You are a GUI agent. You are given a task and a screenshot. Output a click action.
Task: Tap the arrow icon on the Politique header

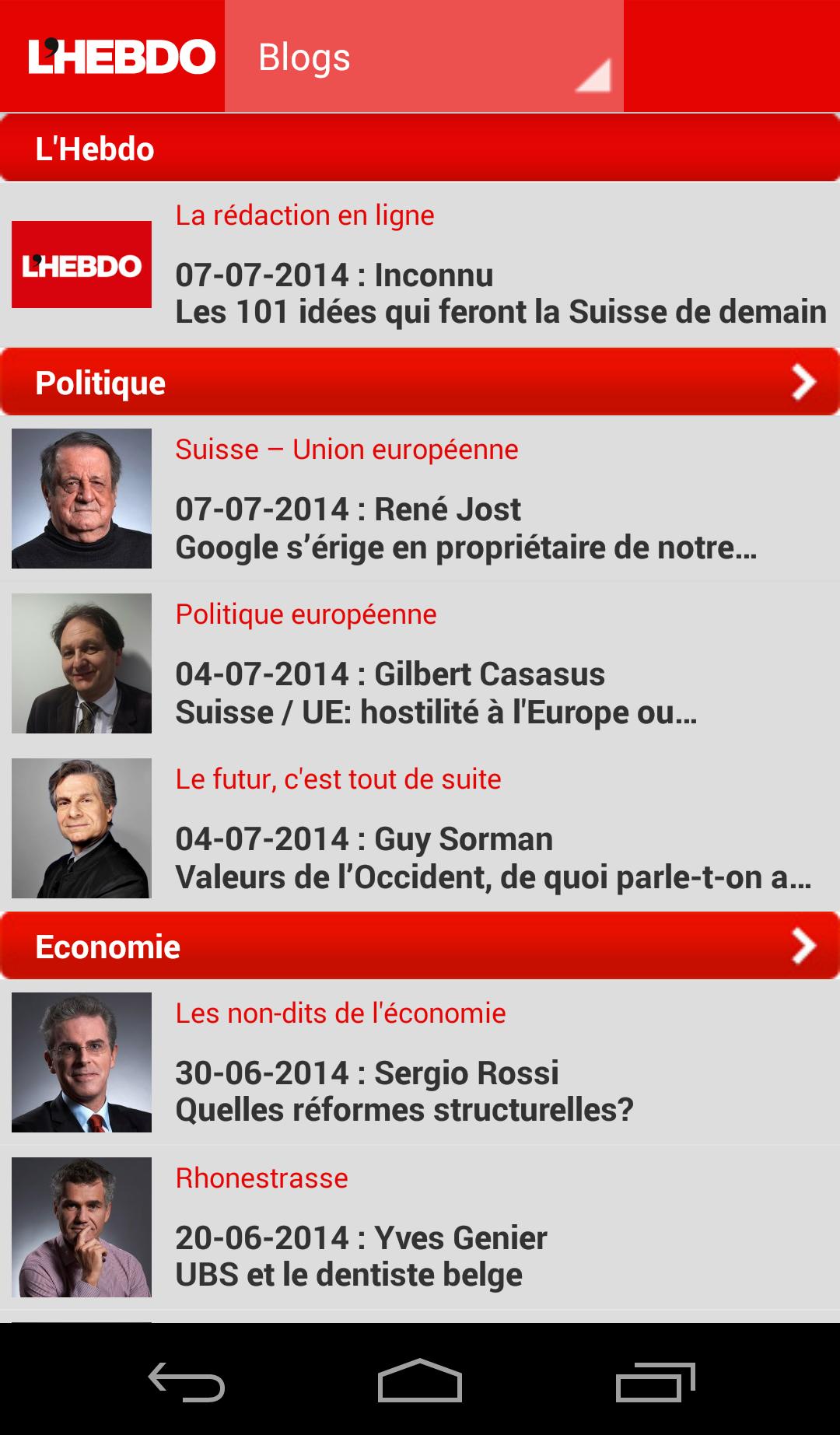click(805, 383)
